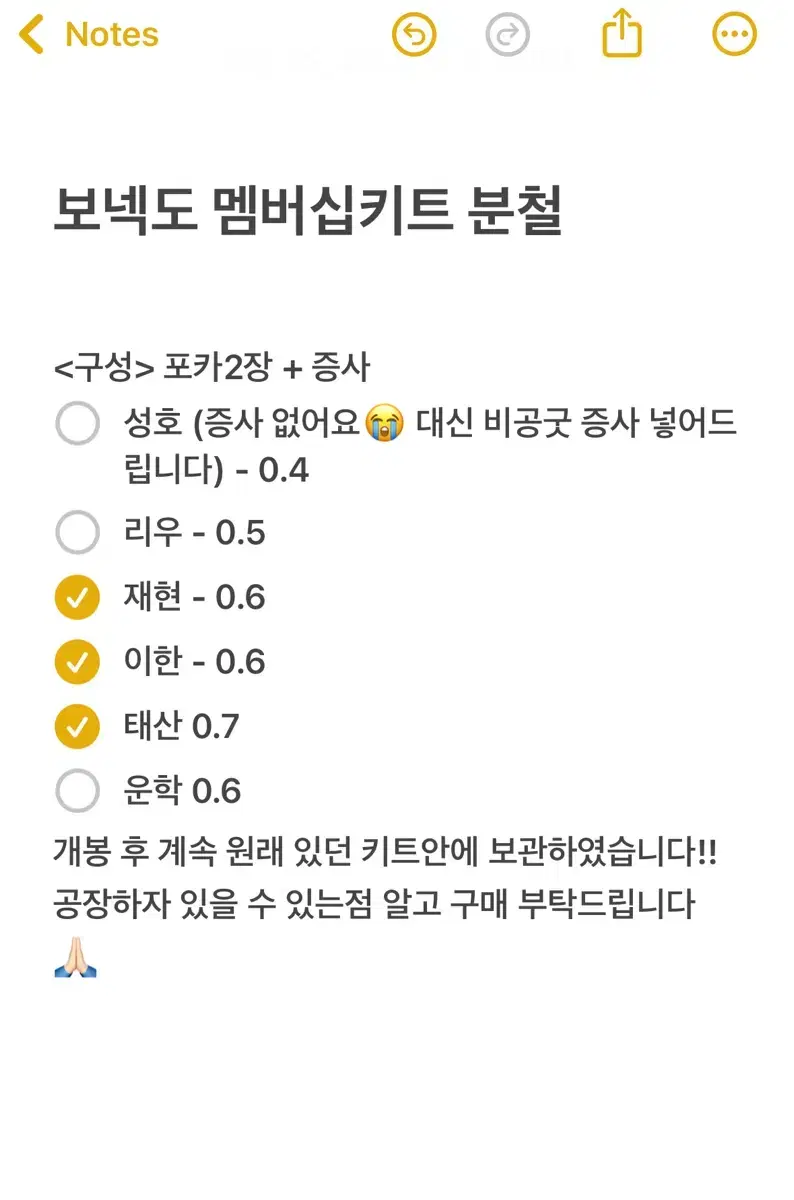Uncheck the completed 이한 - 0.6 item
The image size is (794, 1200).
tap(77, 661)
